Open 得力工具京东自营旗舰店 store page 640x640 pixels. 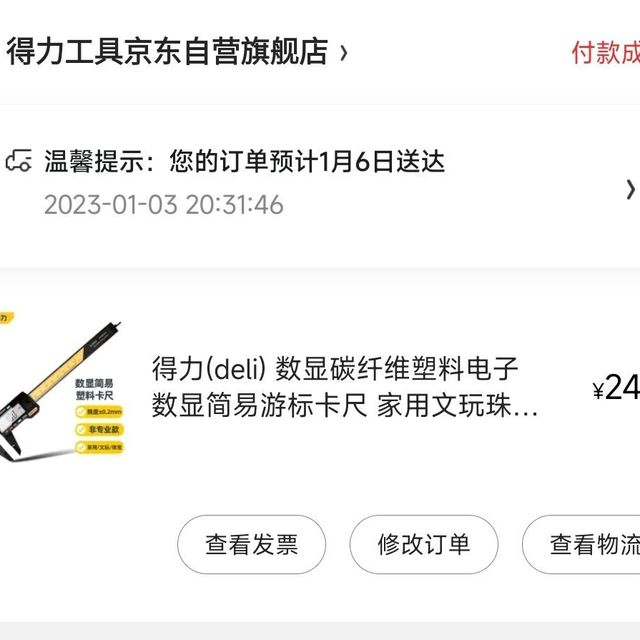(176, 52)
